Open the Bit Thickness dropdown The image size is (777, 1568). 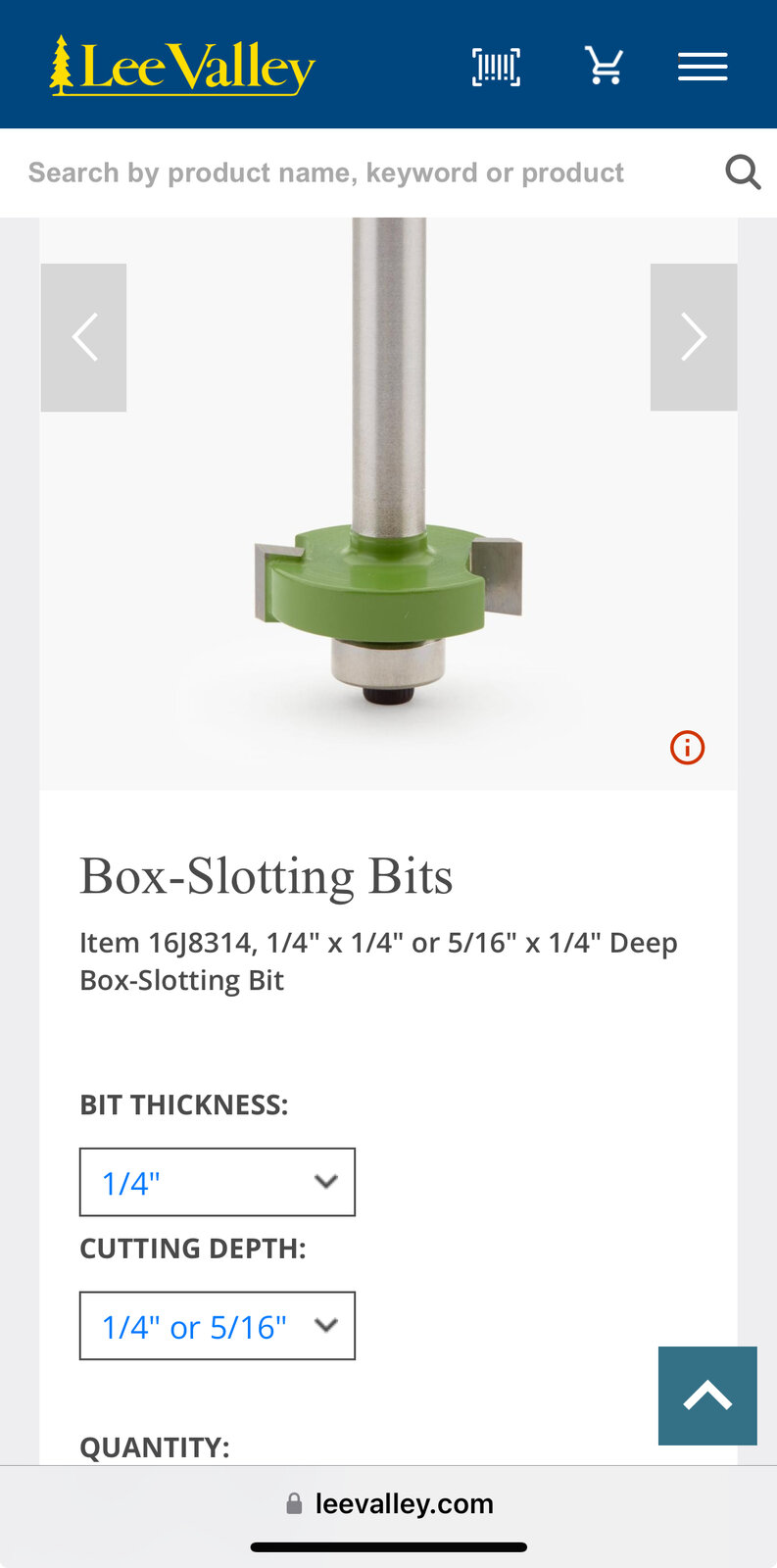click(217, 1182)
